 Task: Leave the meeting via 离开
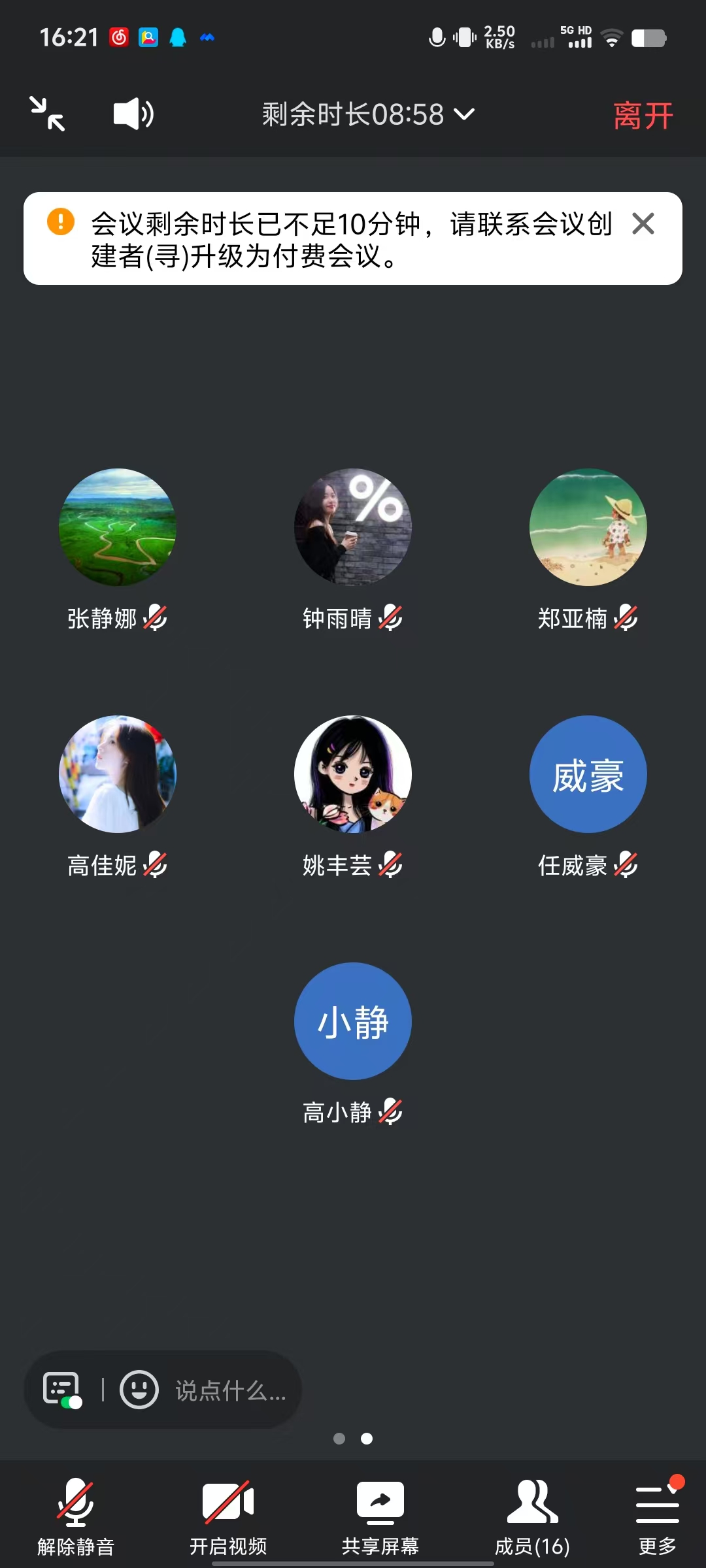click(643, 116)
